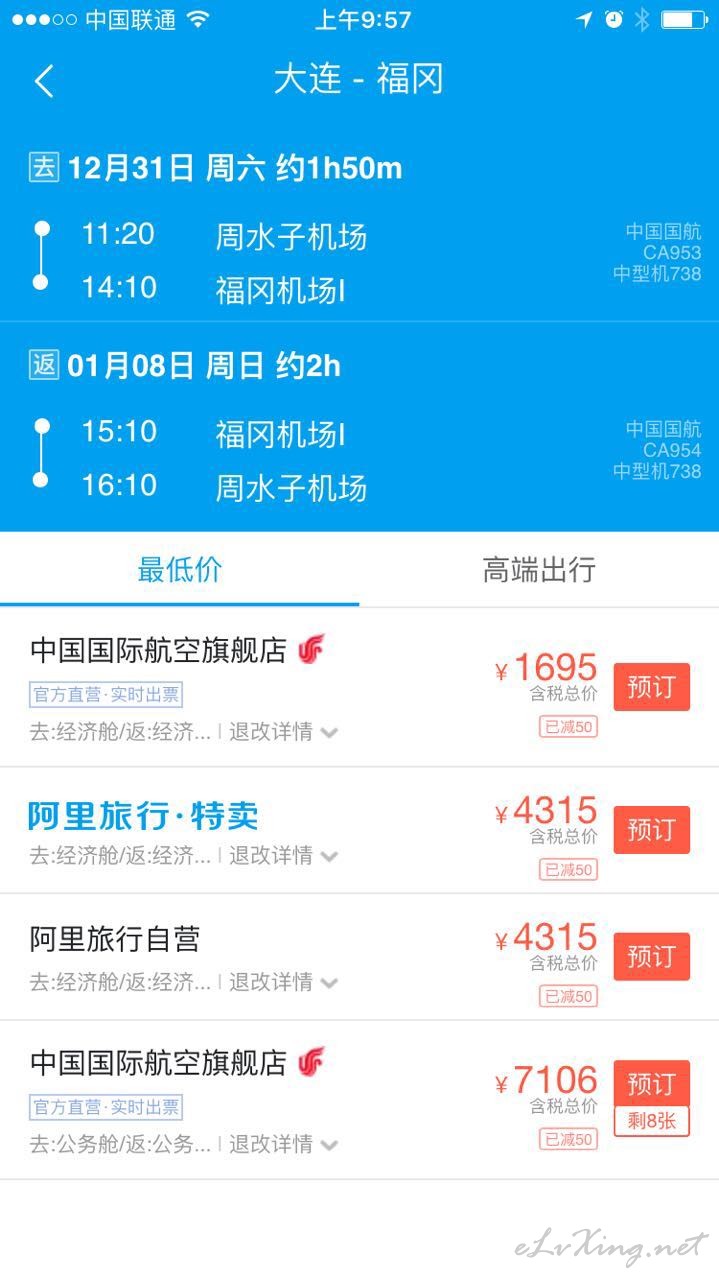Screen dimensions: 719x1280
Task: Expand 退改详情 under 阿里旅行·特卖
Action: tap(283, 856)
